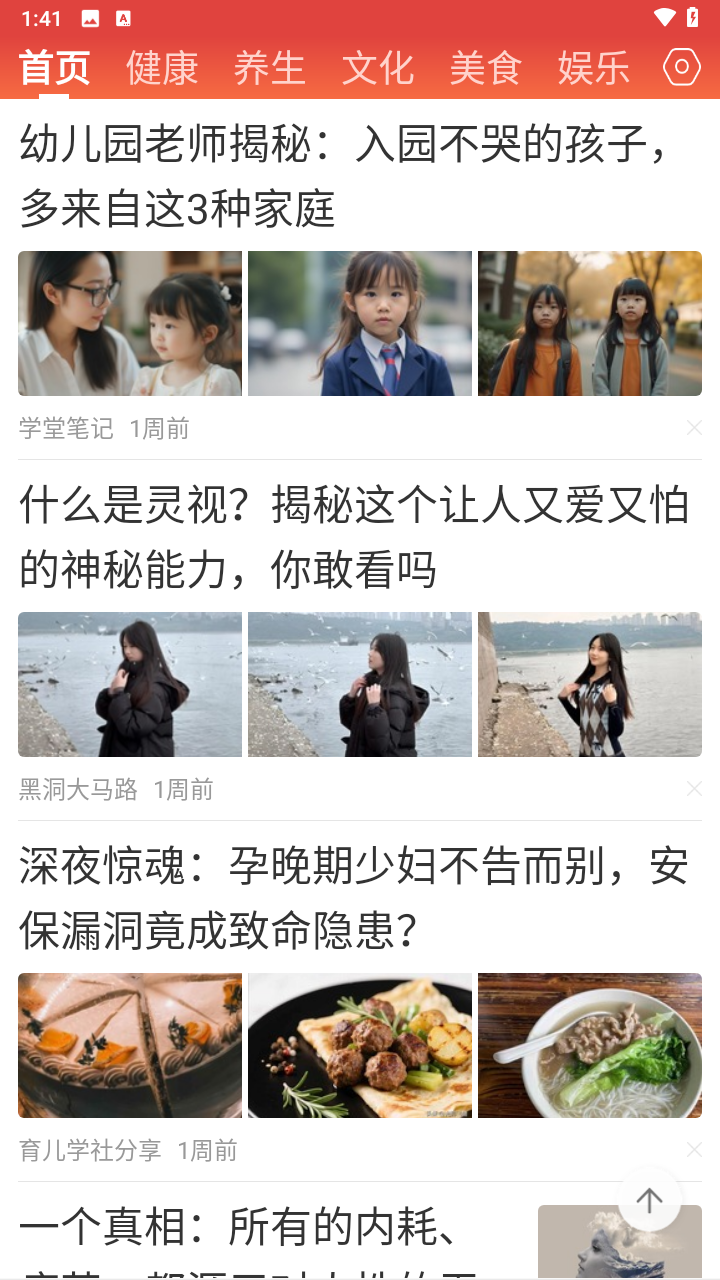Open the hexagon settings icon
720x1280 pixels.
pos(682,67)
